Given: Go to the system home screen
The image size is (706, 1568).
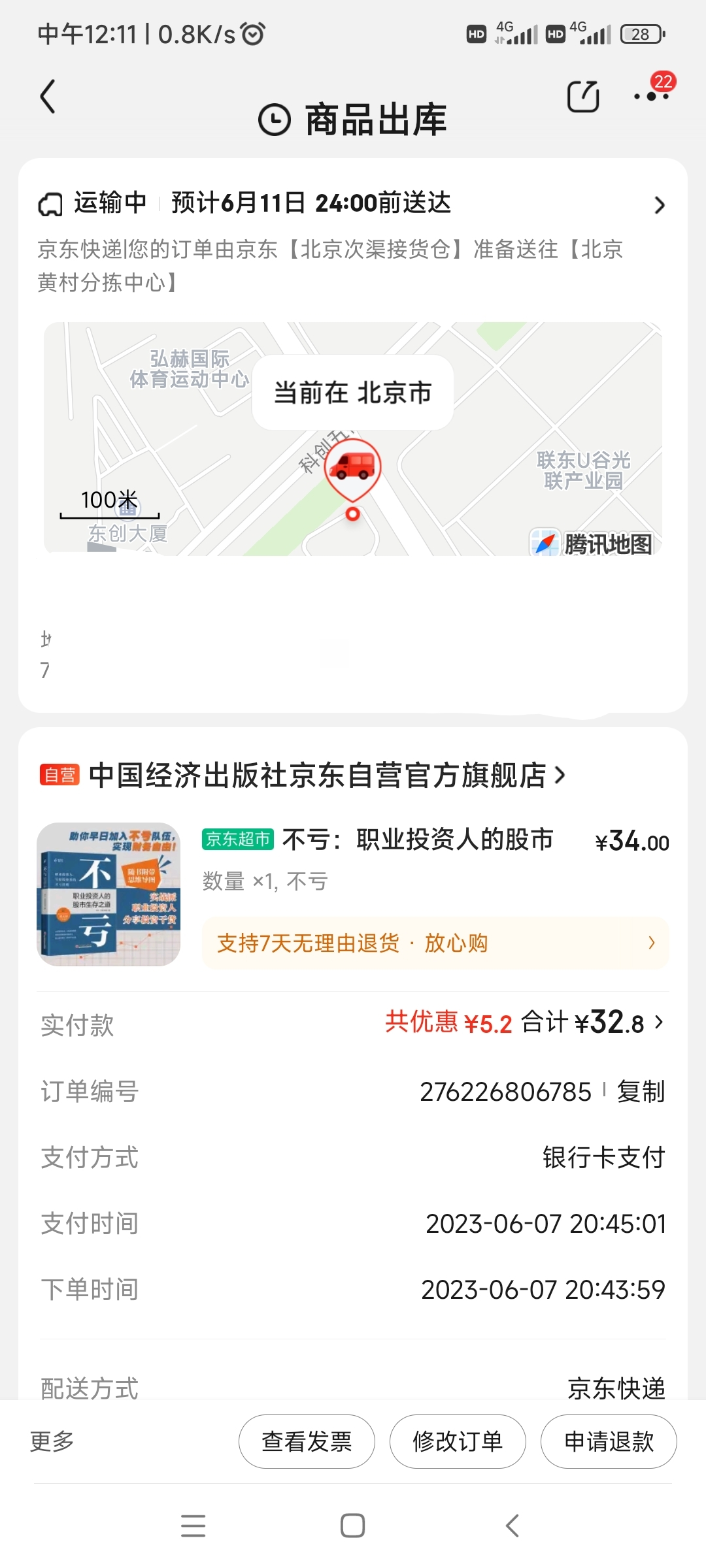Looking at the screenshot, I should pos(353,1526).
